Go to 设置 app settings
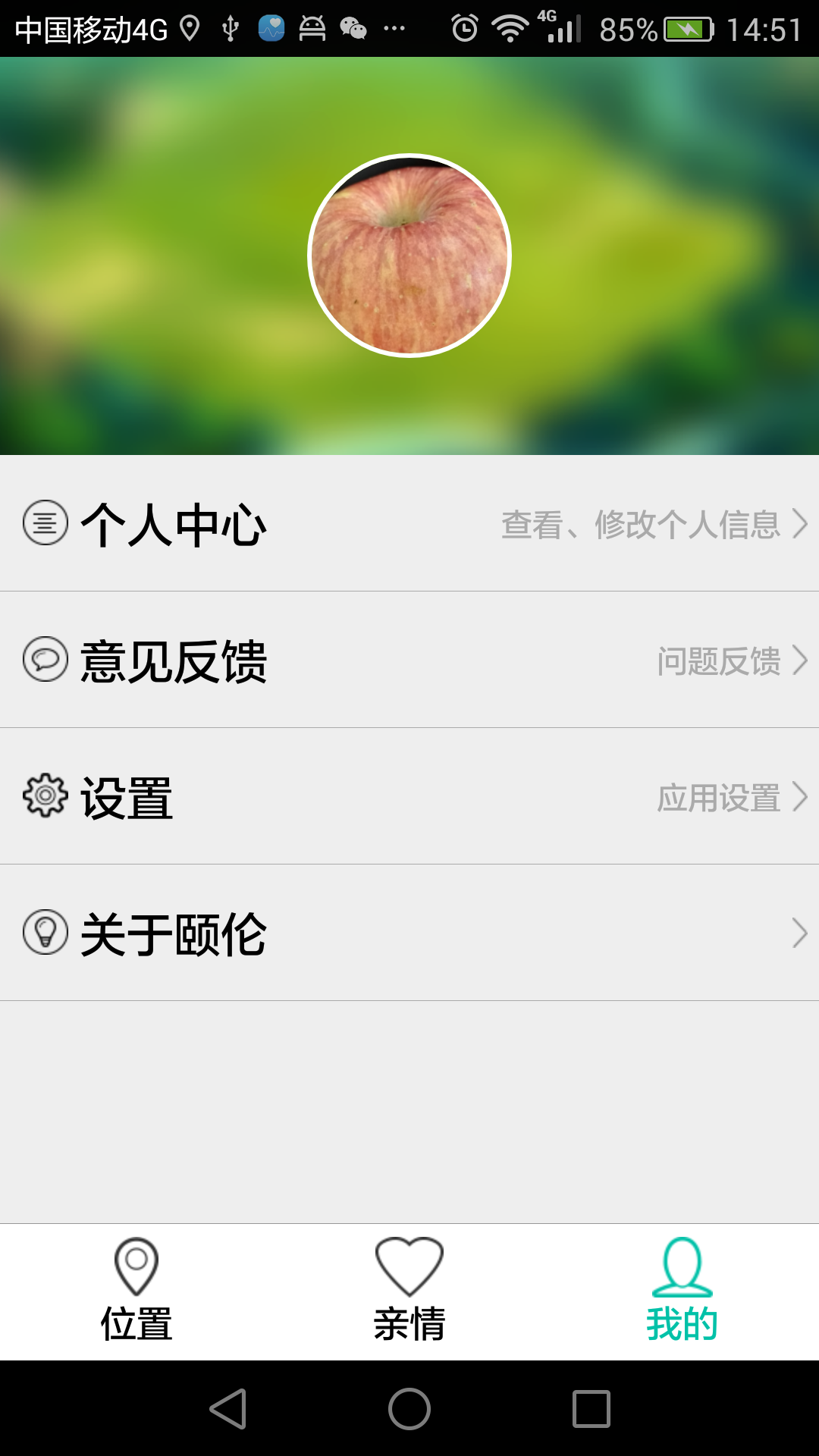 409,796
